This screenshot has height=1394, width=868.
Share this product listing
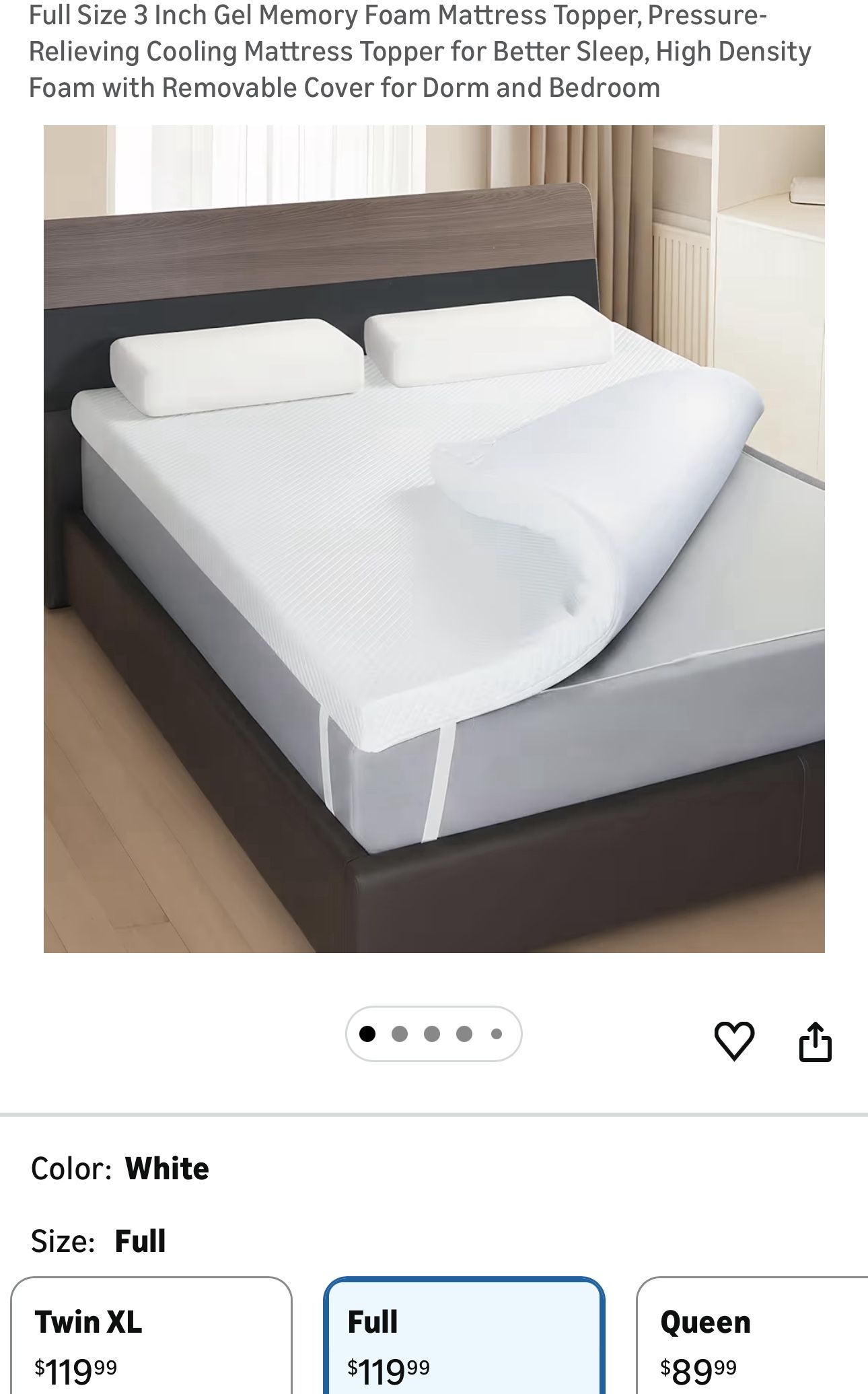click(x=815, y=1042)
